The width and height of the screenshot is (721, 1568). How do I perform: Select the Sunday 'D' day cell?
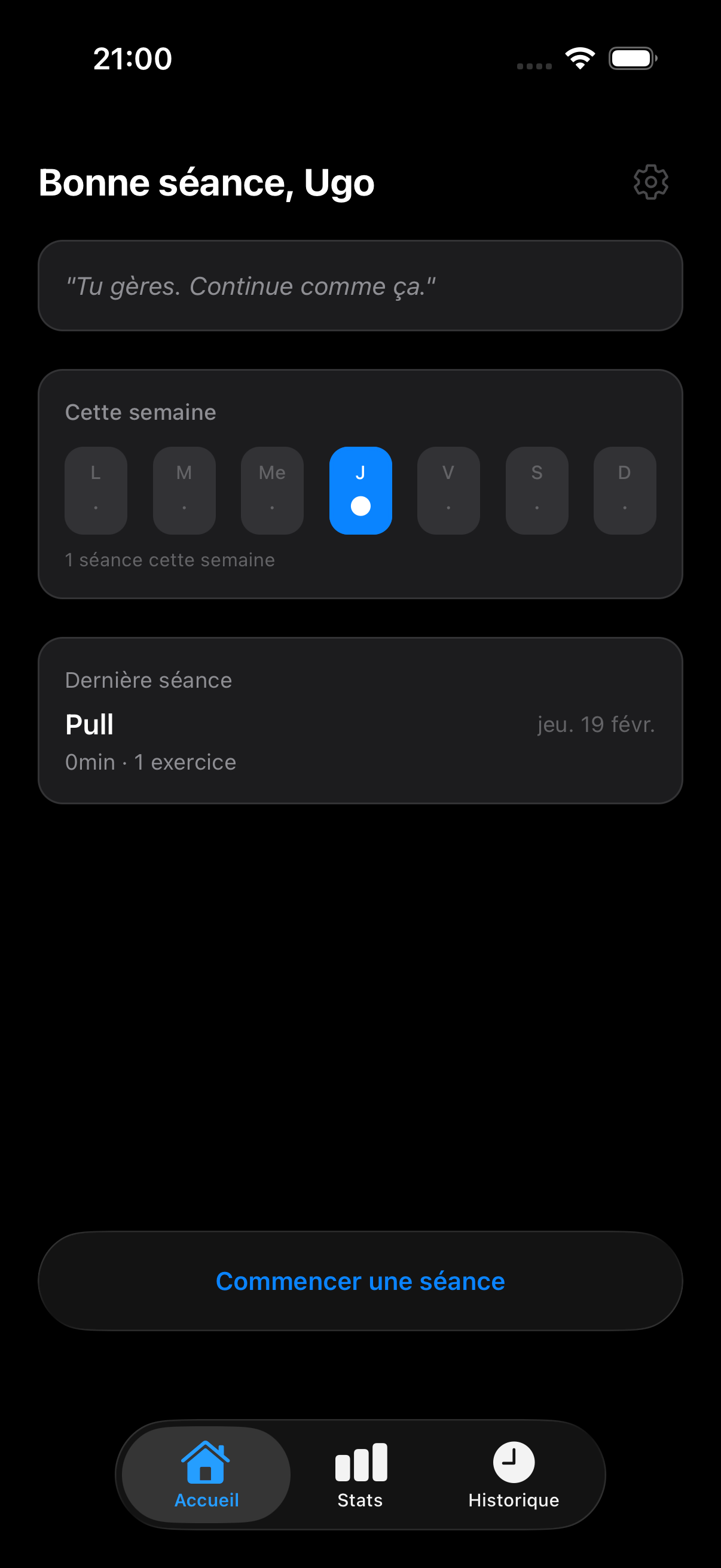tap(624, 490)
